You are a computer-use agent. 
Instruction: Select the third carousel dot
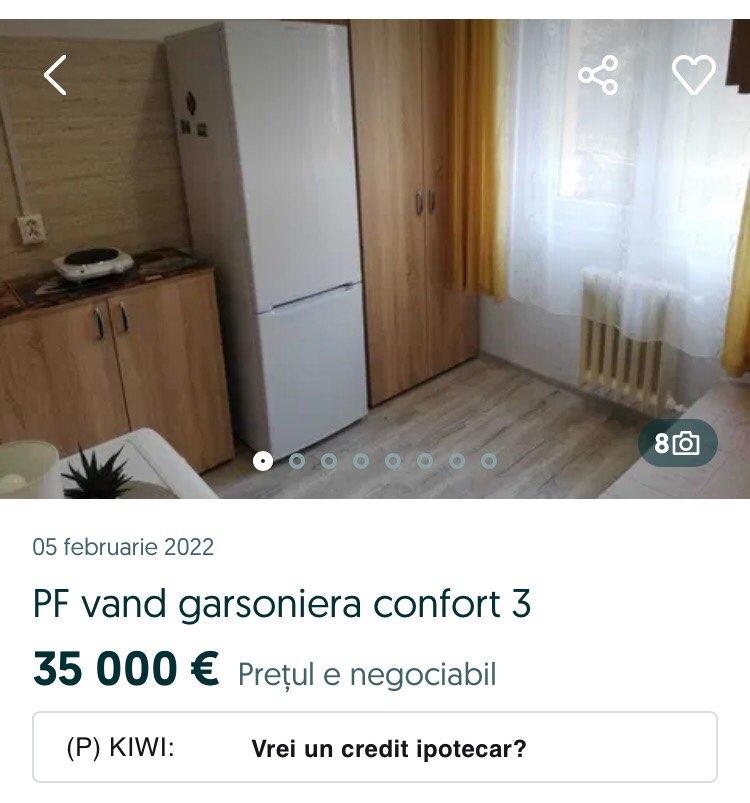click(329, 463)
